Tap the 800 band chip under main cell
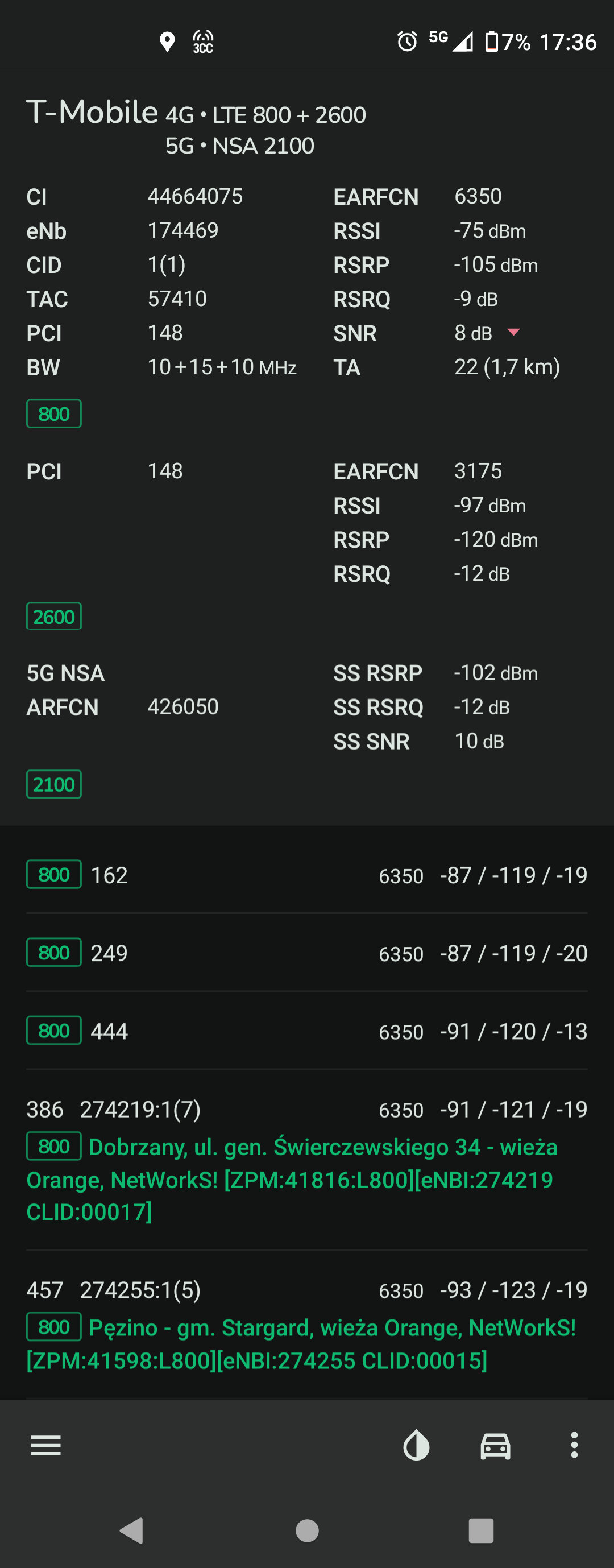 53,414
